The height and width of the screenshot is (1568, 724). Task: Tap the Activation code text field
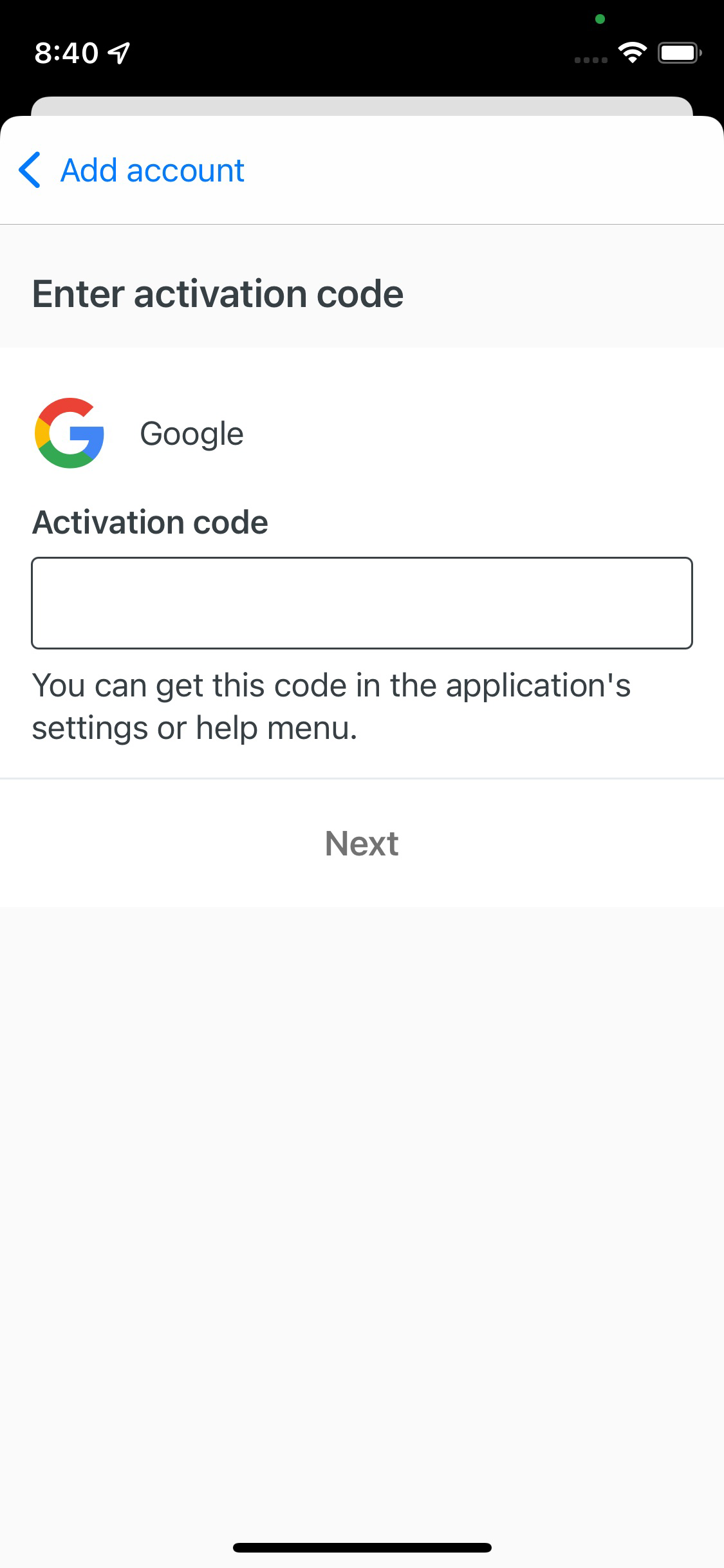tap(362, 603)
